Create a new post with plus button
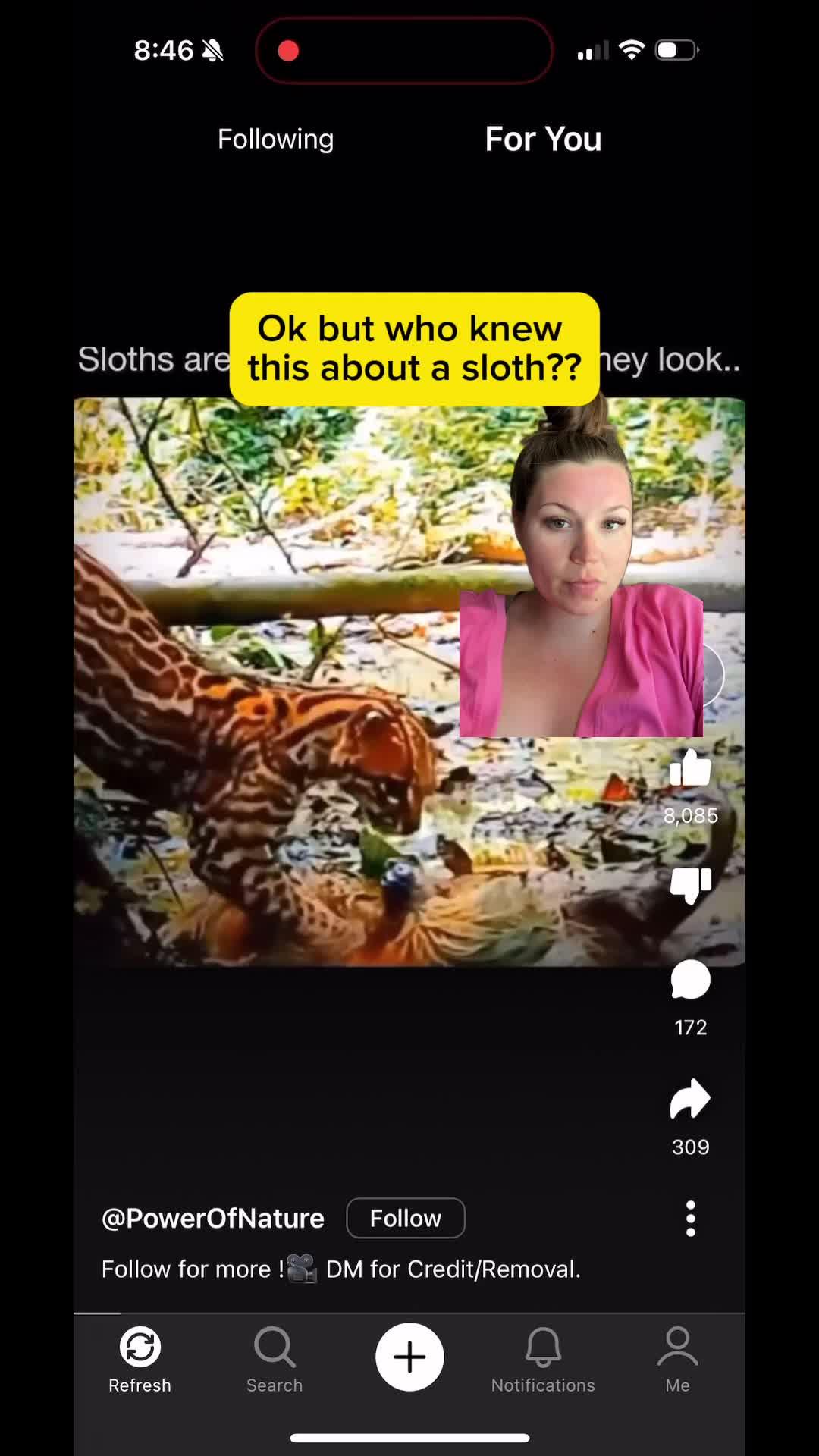 point(409,1357)
